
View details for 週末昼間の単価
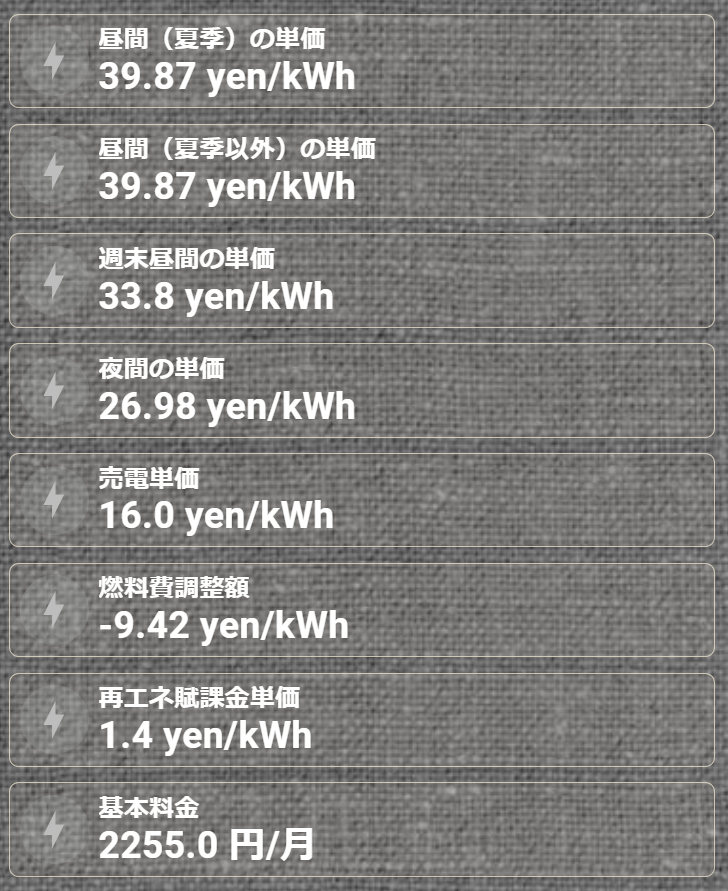coord(362,281)
